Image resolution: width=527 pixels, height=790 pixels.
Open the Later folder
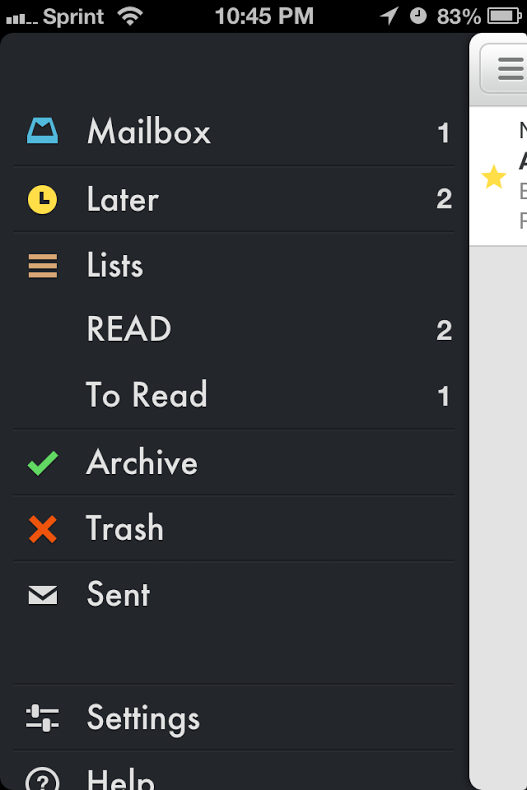click(x=234, y=199)
